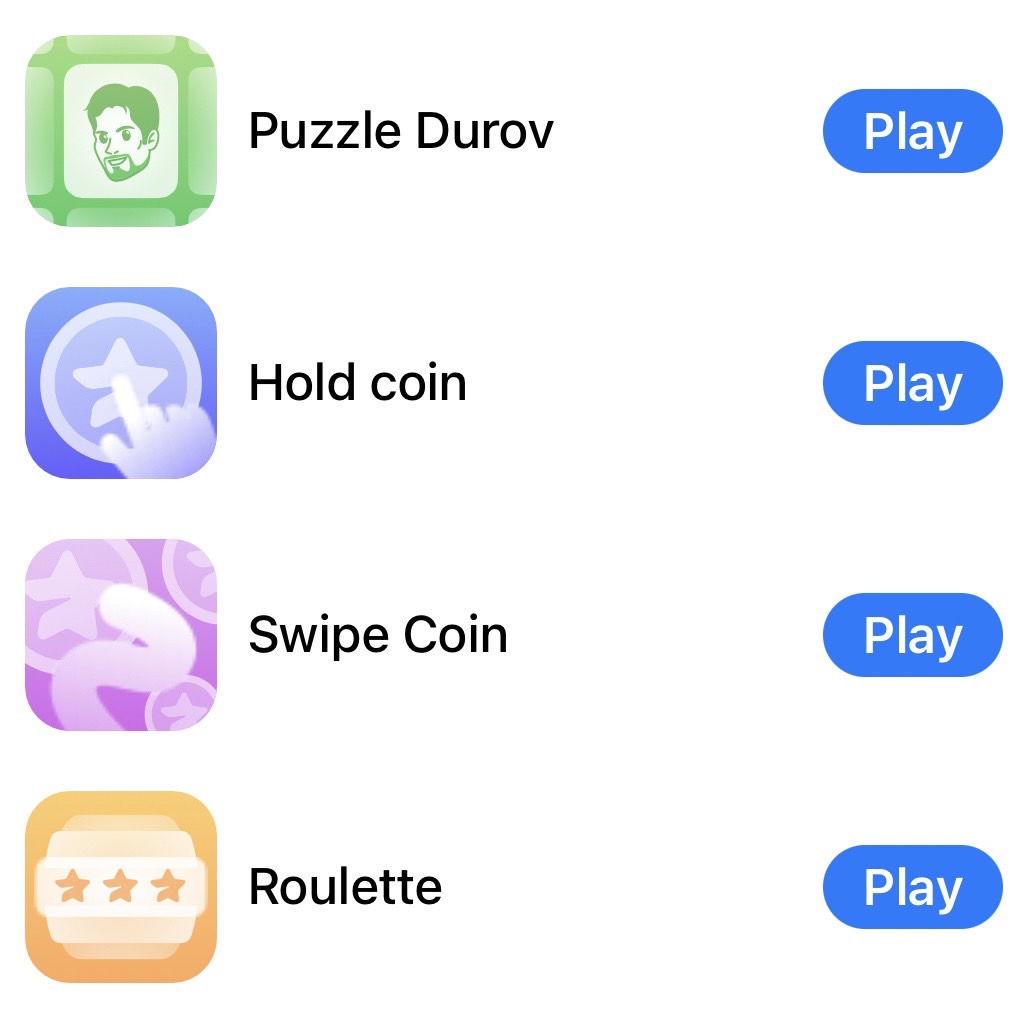Screen dimensions: 1026x1015
Task: Open the Roulette game icon
Action: click(x=121, y=887)
